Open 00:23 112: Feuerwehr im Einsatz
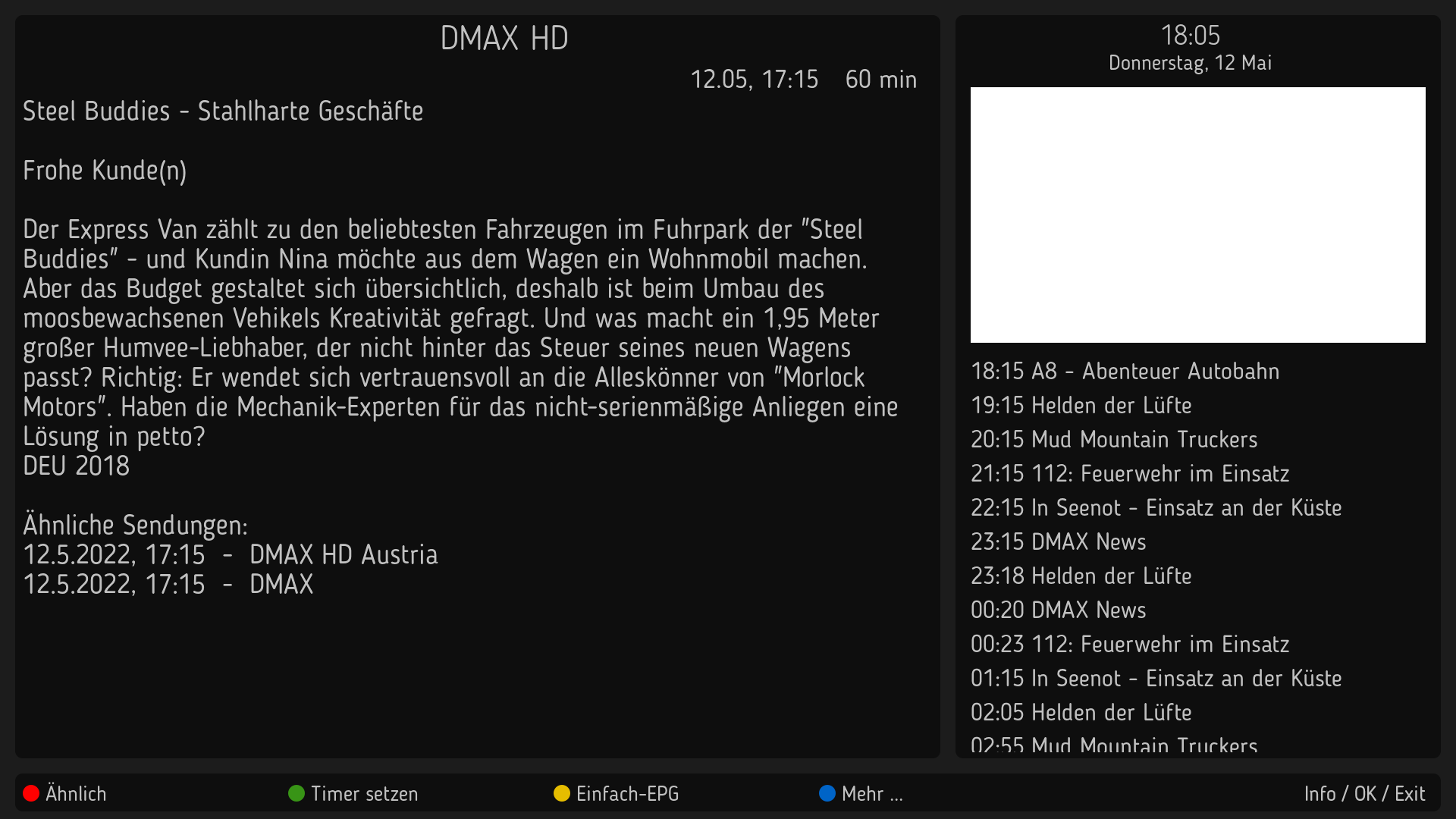Image resolution: width=1456 pixels, height=819 pixels. click(x=1129, y=644)
